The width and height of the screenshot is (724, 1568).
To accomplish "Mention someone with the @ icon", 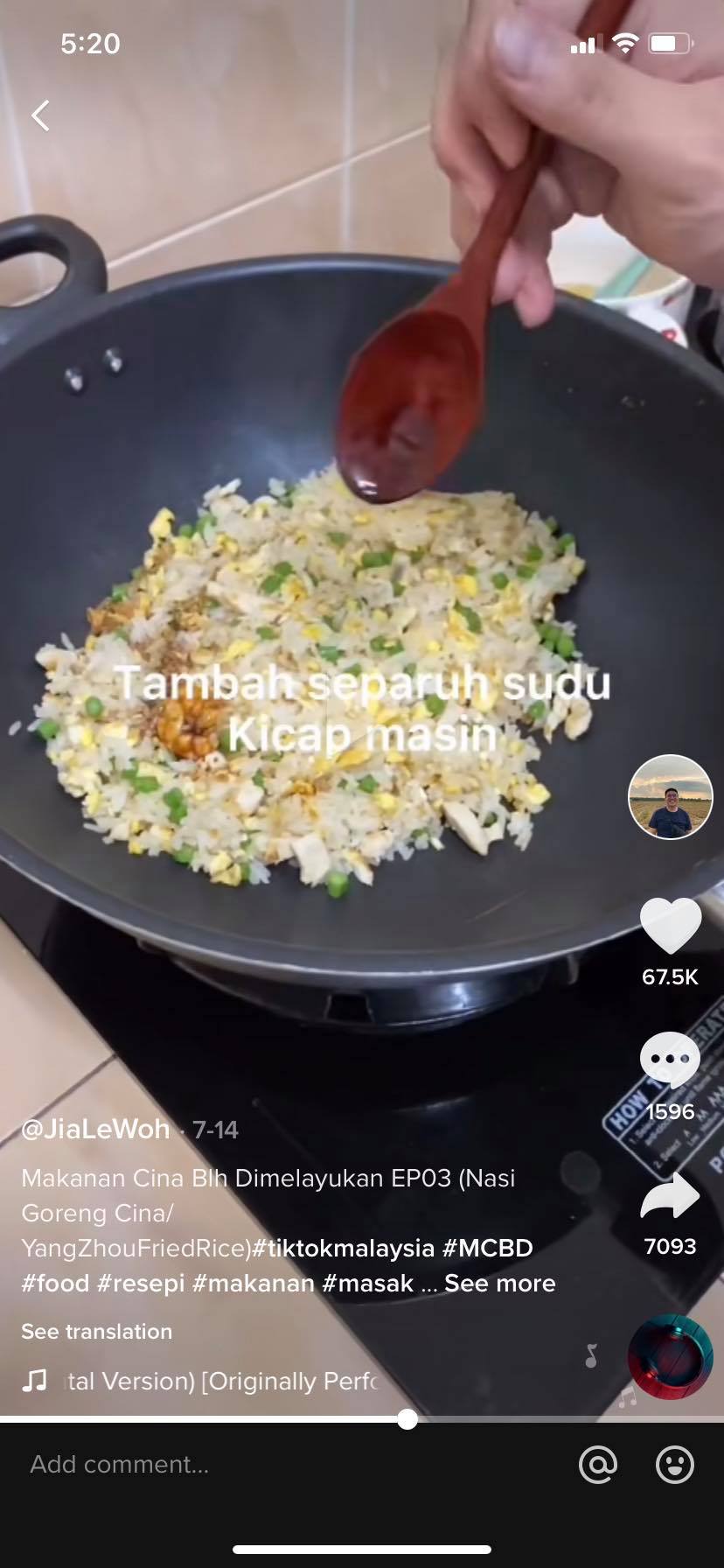I will [x=598, y=1464].
